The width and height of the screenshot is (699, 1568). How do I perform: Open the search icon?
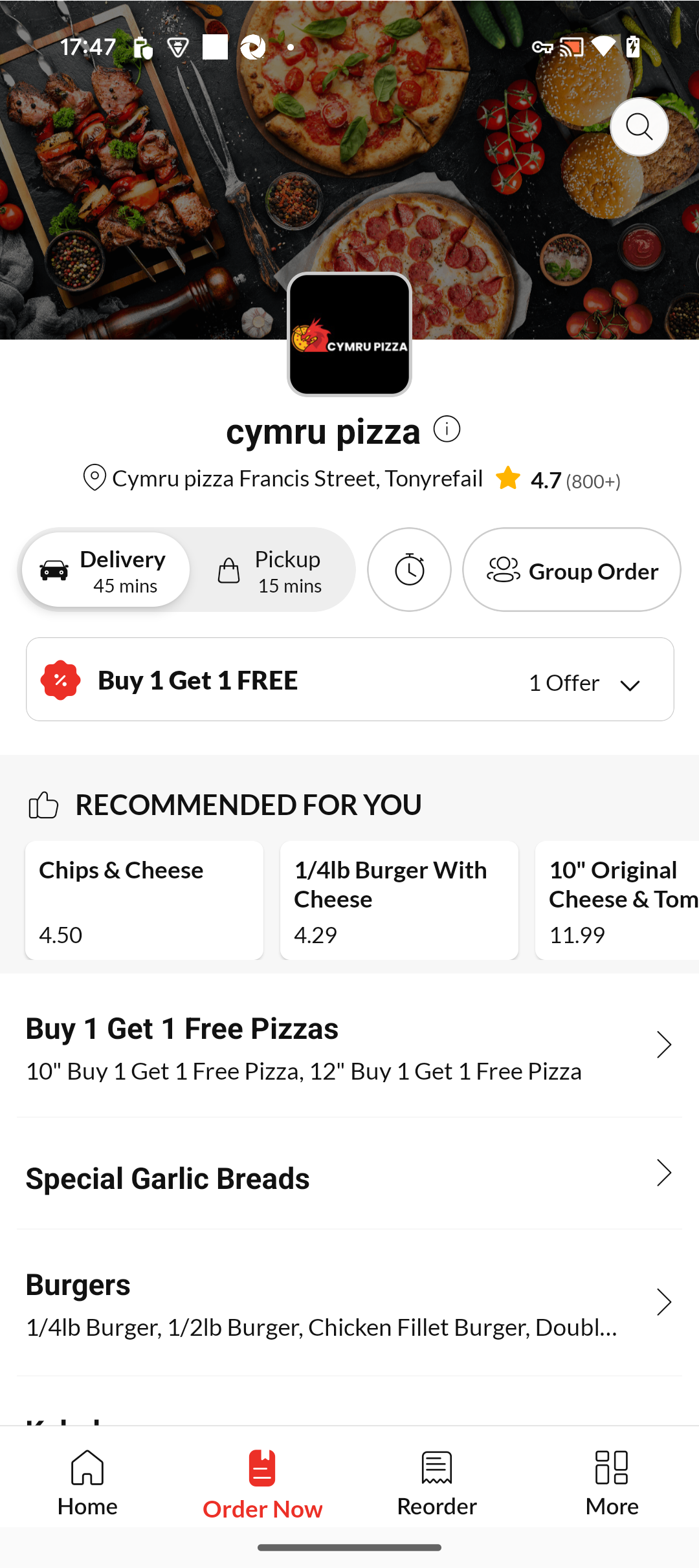click(x=639, y=127)
